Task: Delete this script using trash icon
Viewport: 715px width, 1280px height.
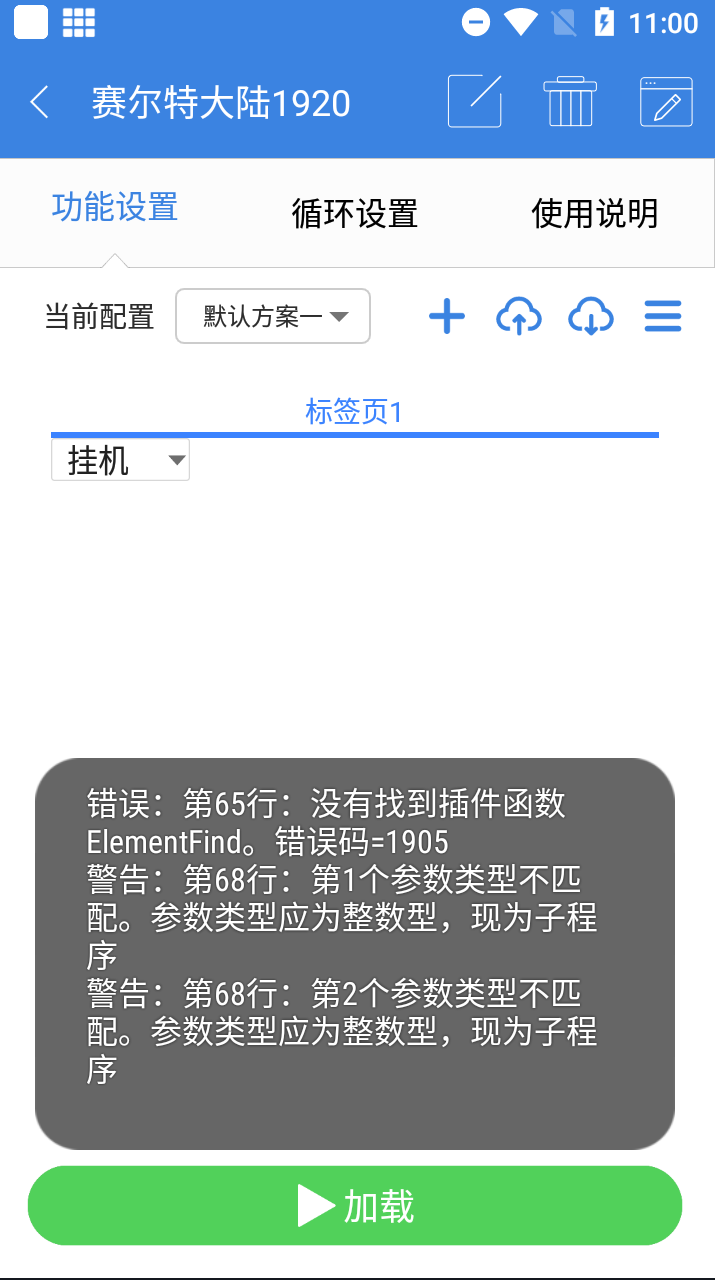Action: tap(570, 102)
